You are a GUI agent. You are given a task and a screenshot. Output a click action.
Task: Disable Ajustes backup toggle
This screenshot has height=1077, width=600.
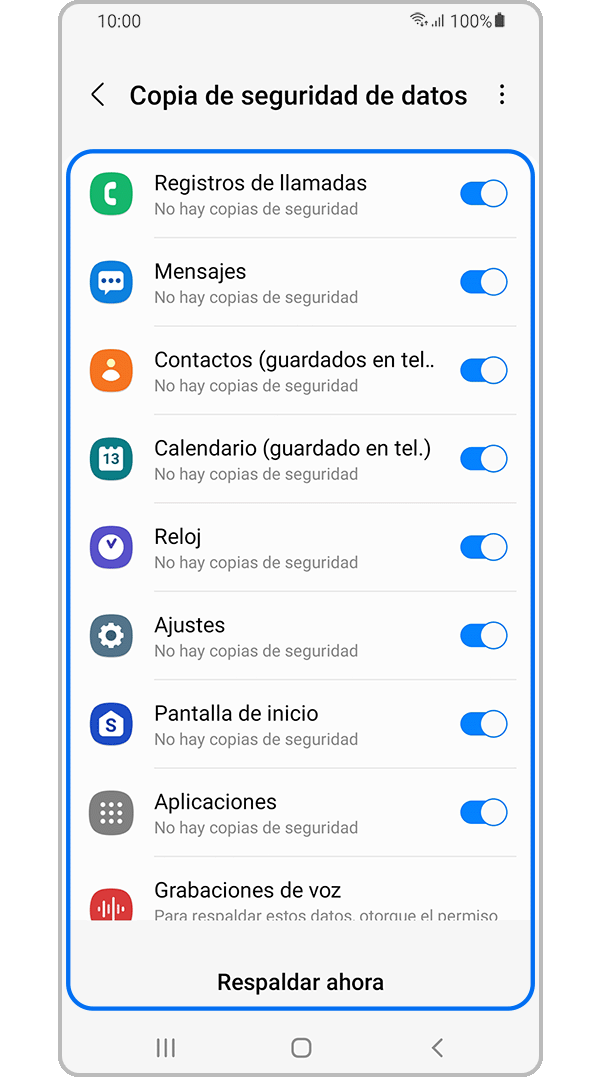click(483, 635)
